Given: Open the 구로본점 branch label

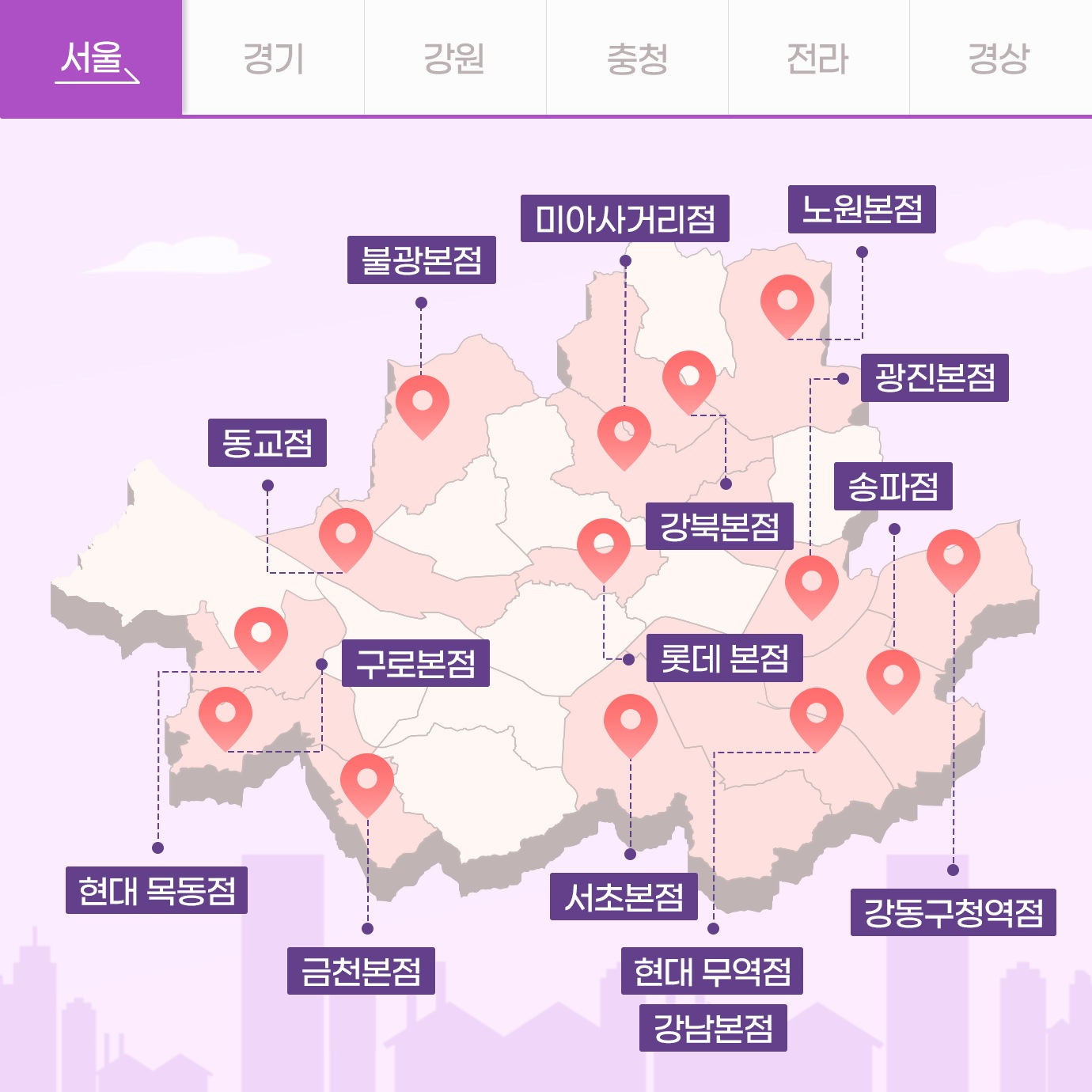Looking at the screenshot, I should 415,663.
